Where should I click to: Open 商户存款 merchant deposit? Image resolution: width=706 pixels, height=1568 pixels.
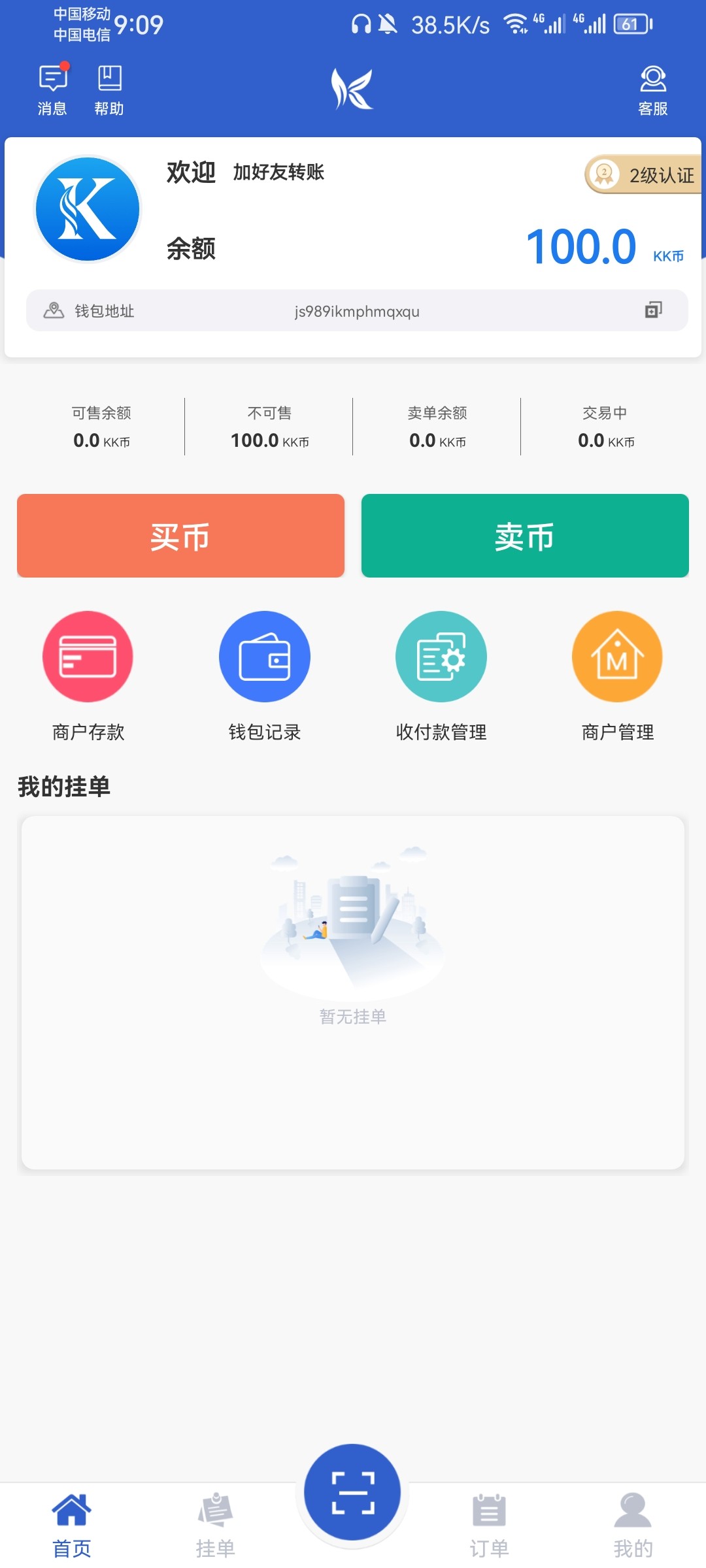[x=88, y=676]
